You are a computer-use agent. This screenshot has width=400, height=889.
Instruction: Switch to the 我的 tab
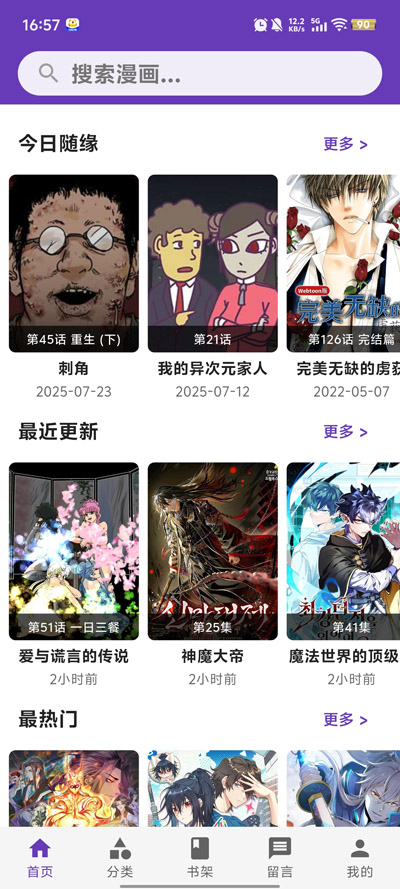pyautogui.click(x=360, y=858)
